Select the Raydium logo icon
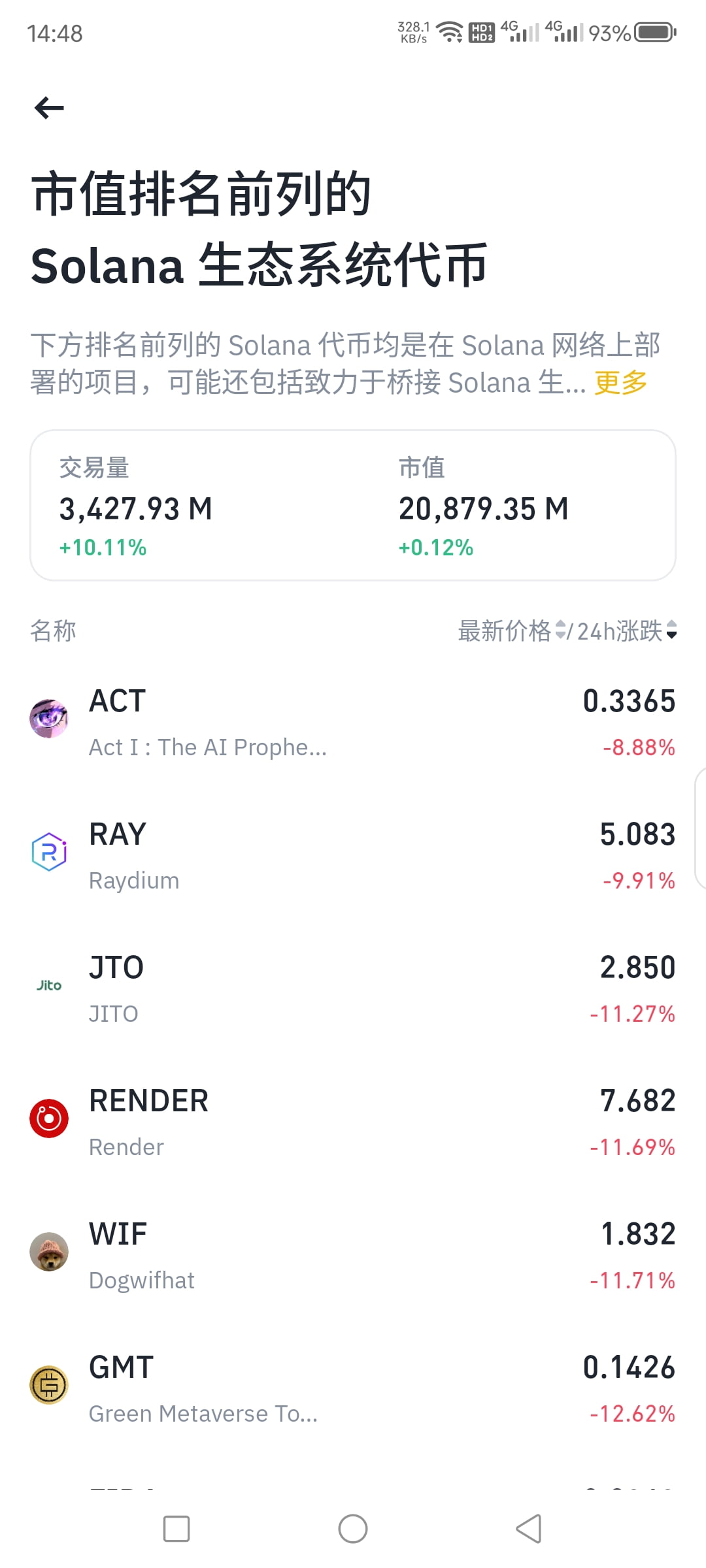Image resolution: width=706 pixels, height=1568 pixels. pos(49,851)
